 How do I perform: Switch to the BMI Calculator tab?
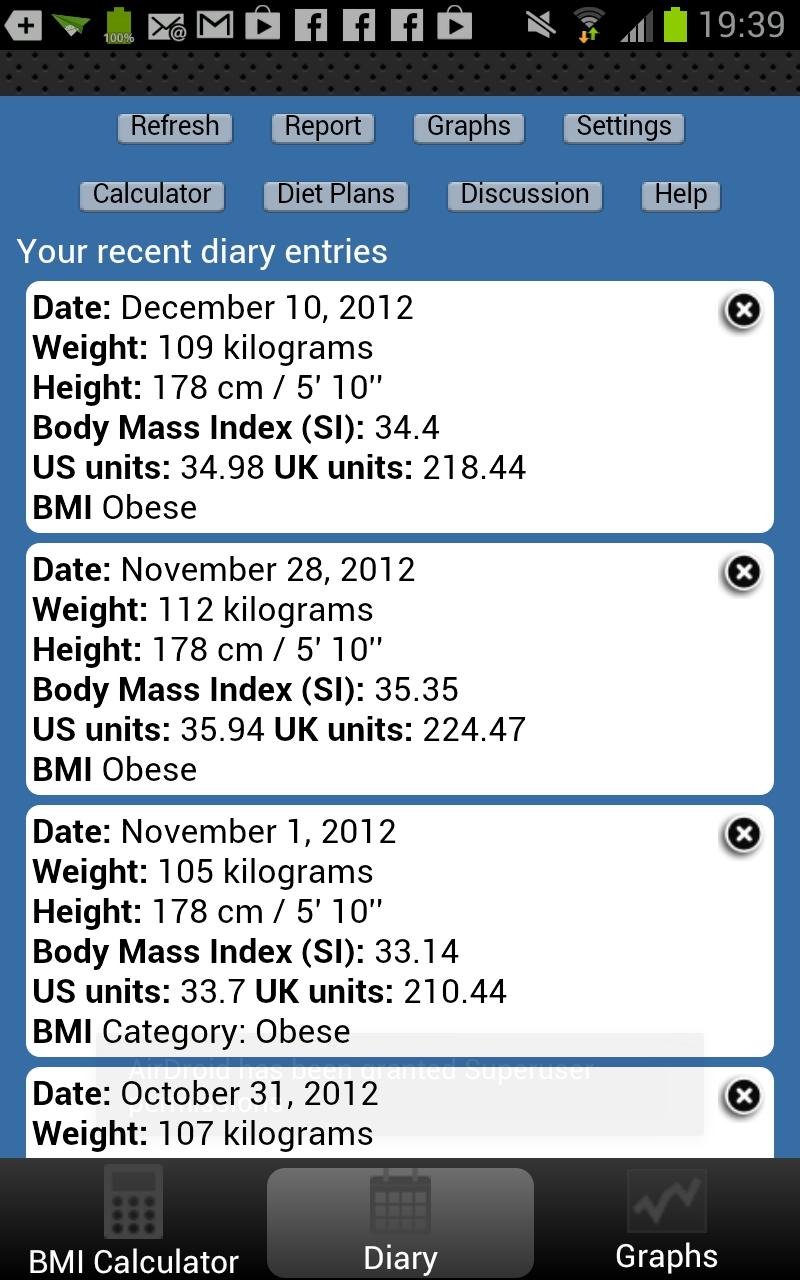(x=134, y=1220)
